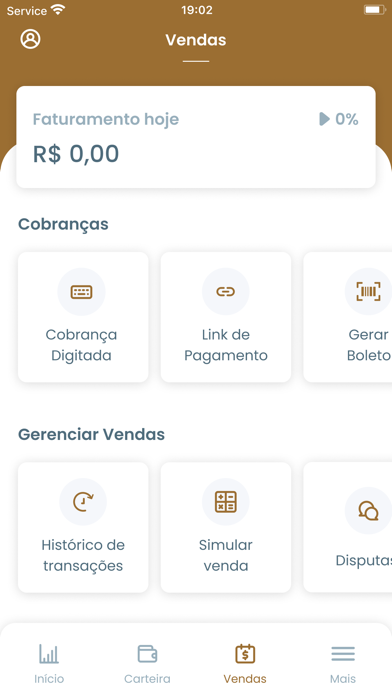Switch to the Início tab
This screenshot has width=392, height=696.
[x=49, y=664]
